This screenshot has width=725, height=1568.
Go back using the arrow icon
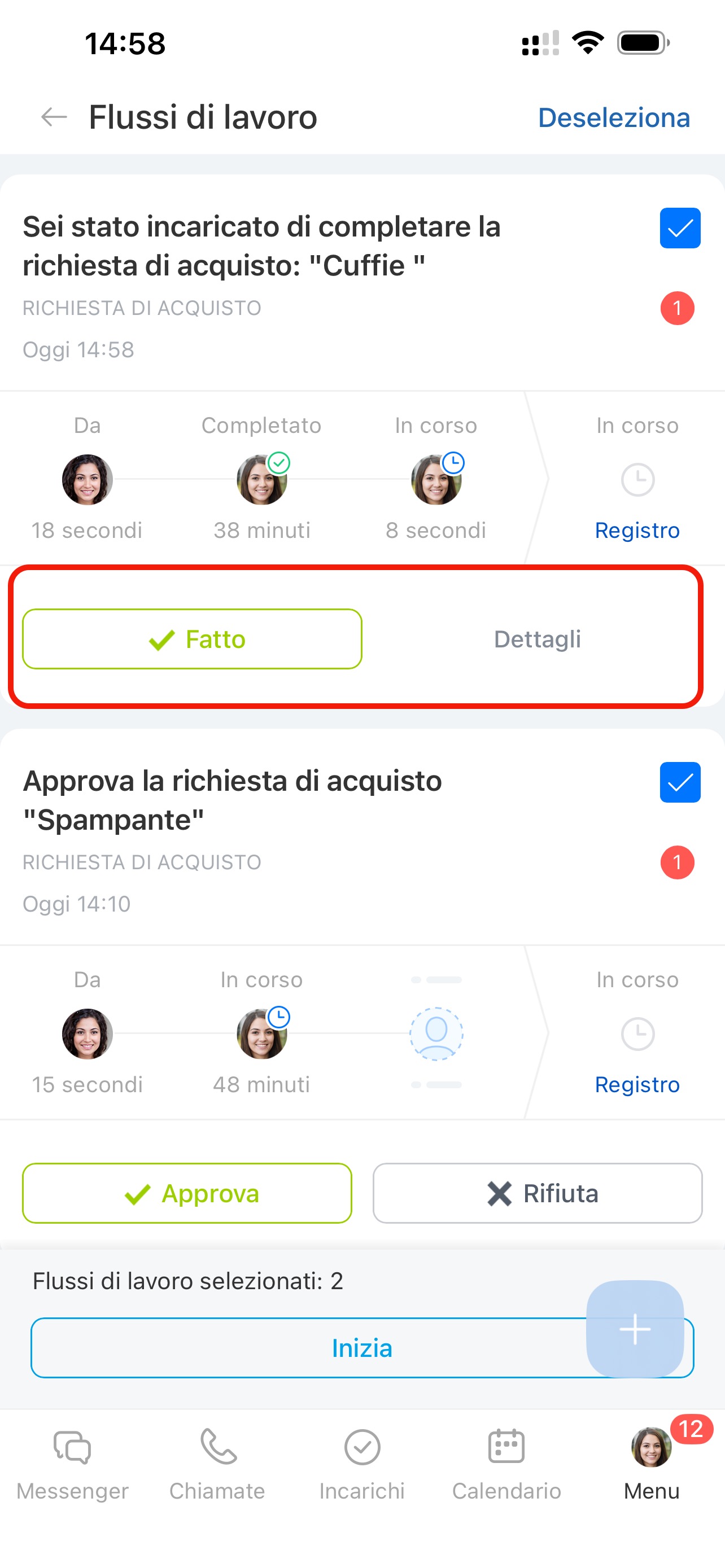coord(54,117)
